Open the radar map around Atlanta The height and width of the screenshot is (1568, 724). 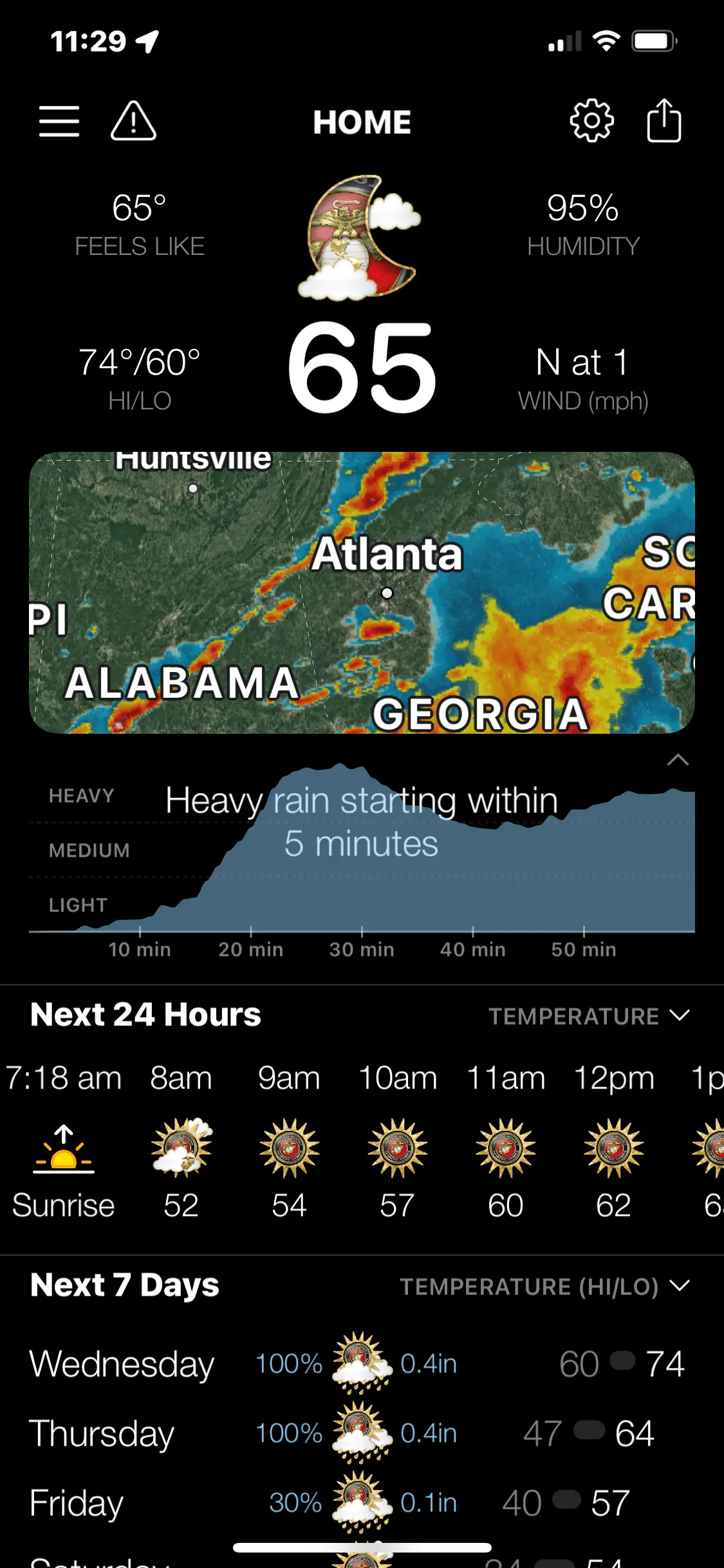coord(362,592)
